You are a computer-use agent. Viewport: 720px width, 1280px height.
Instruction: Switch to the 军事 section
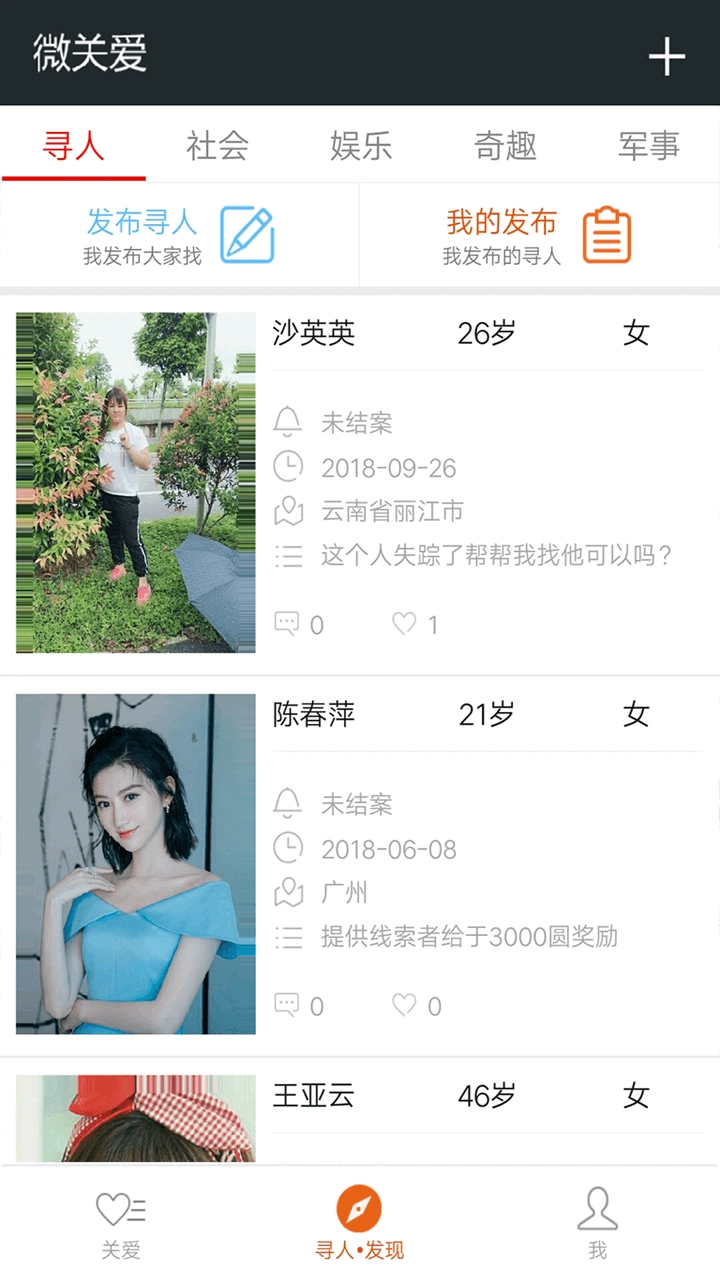point(648,146)
